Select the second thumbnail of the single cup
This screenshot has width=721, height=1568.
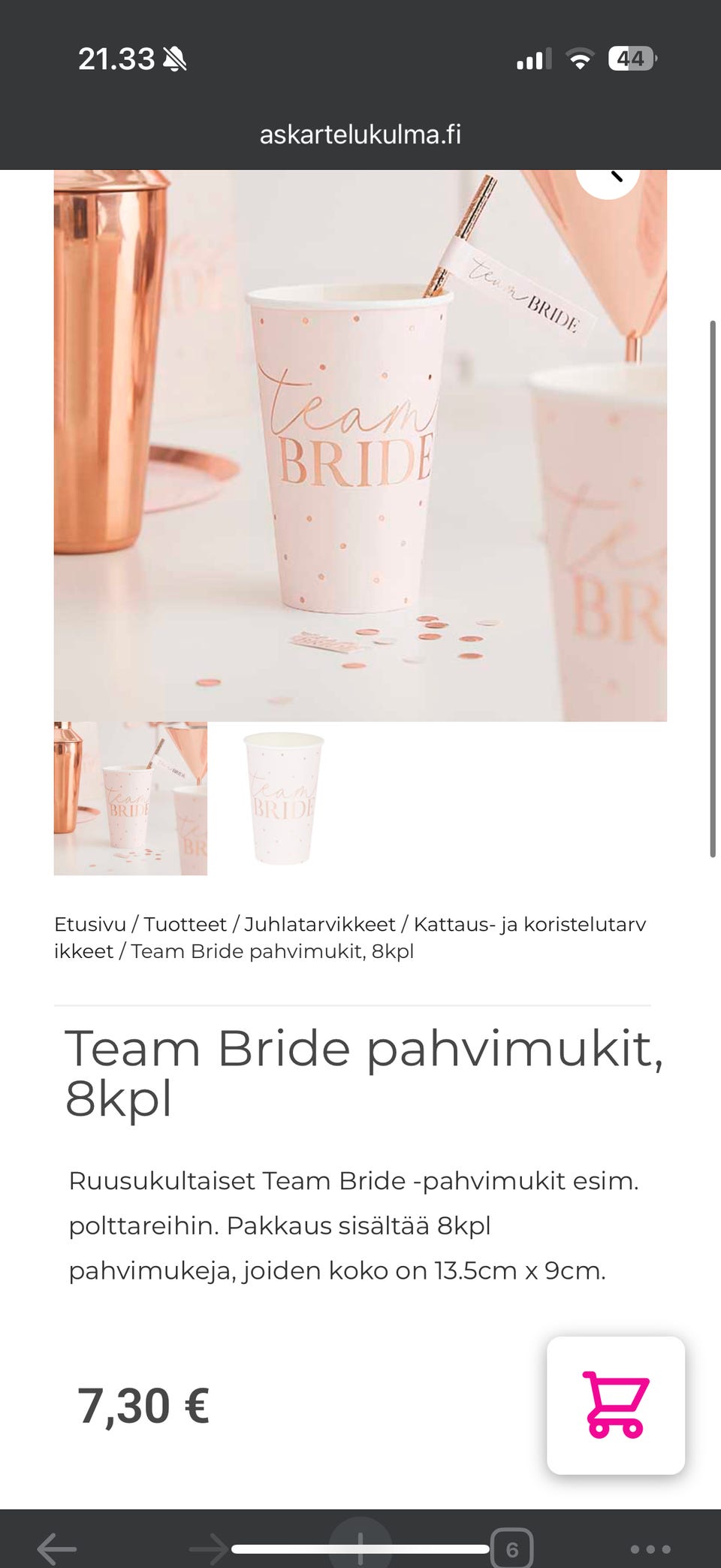pyautogui.click(x=284, y=799)
